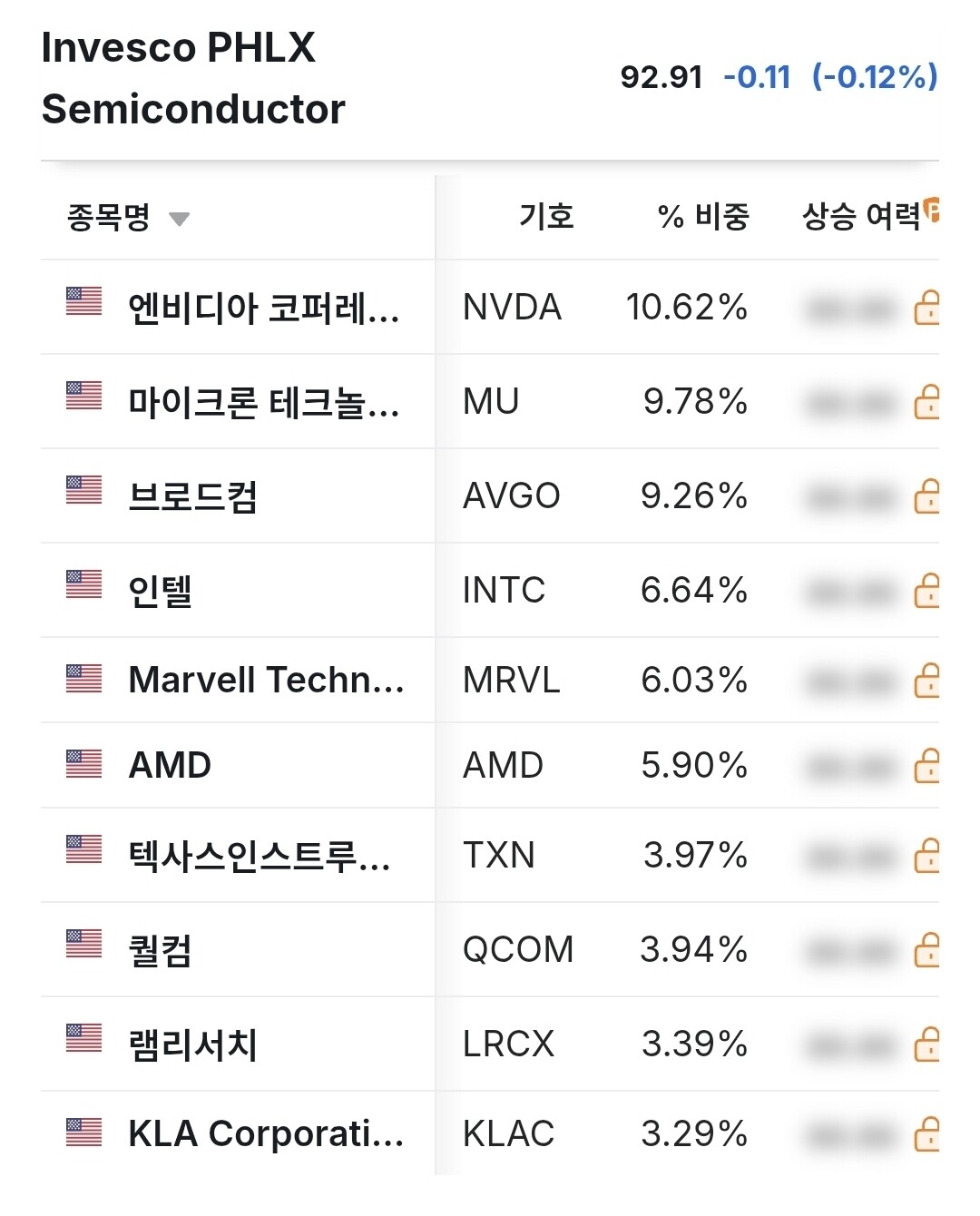Tap the 상승 여력 premium column header
The height and width of the screenshot is (1216, 980).
[x=870, y=216]
